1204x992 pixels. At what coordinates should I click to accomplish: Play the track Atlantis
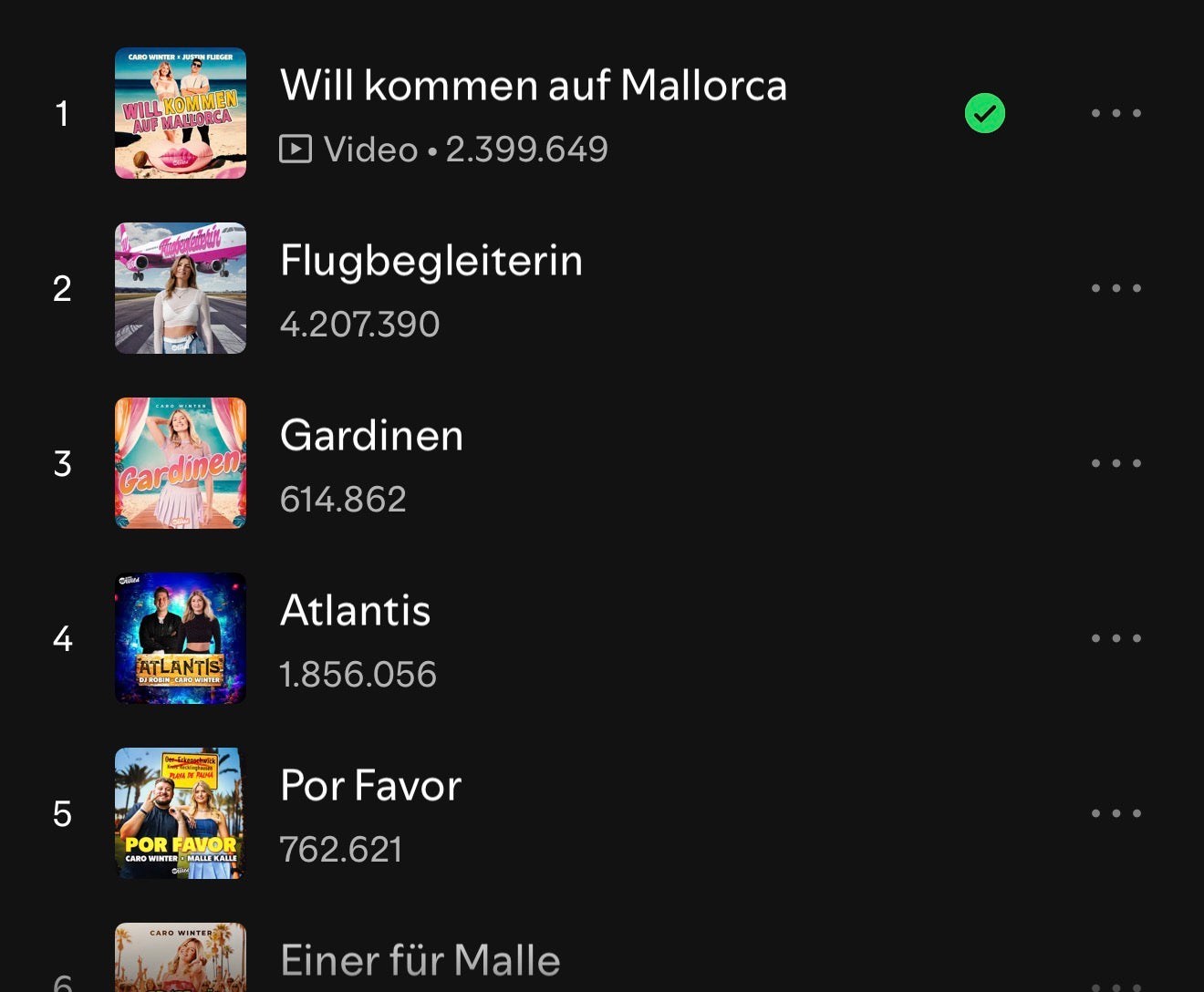(x=355, y=612)
